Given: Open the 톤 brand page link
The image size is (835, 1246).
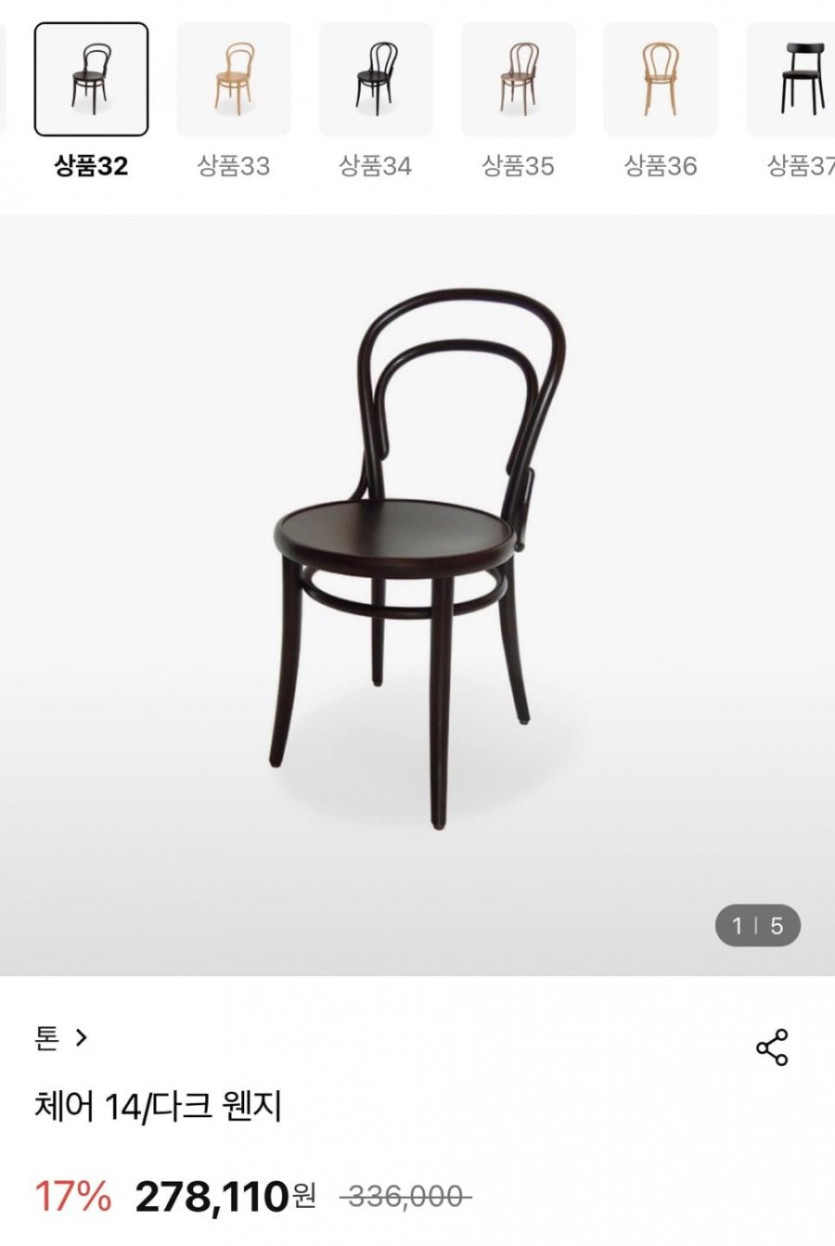Looking at the screenshot, I should [x=60, y=1038].
